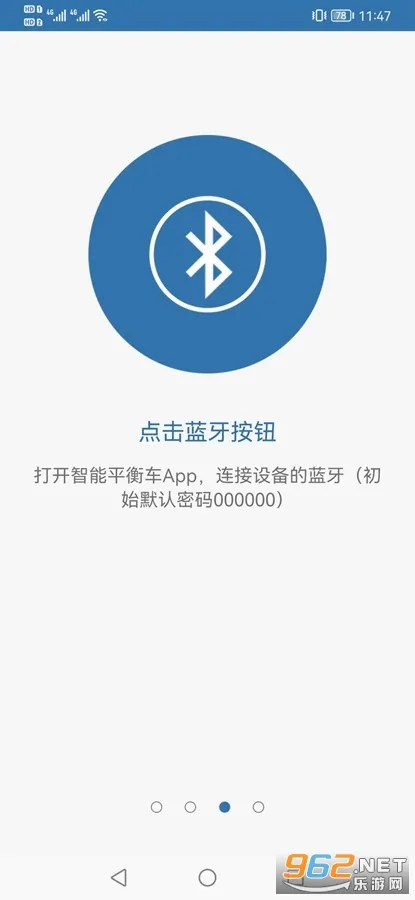This screenshot has width=415, height=900.
Task: Jump to the first onboarding page dot
Action: point(156,807)
